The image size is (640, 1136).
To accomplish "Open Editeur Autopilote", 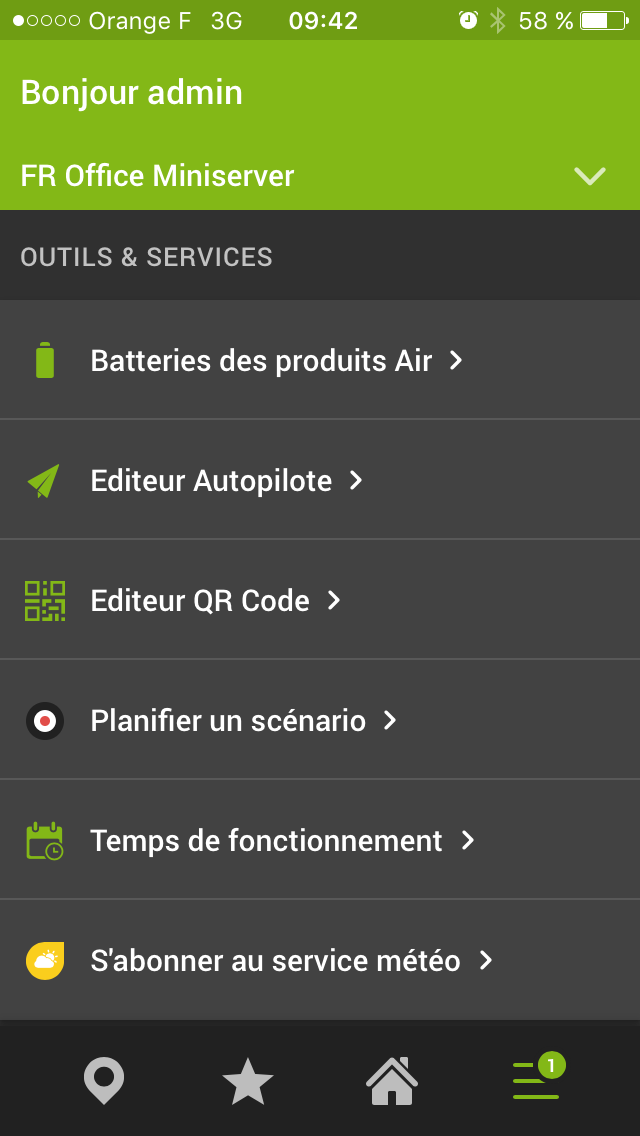I will tap(212, 481).
